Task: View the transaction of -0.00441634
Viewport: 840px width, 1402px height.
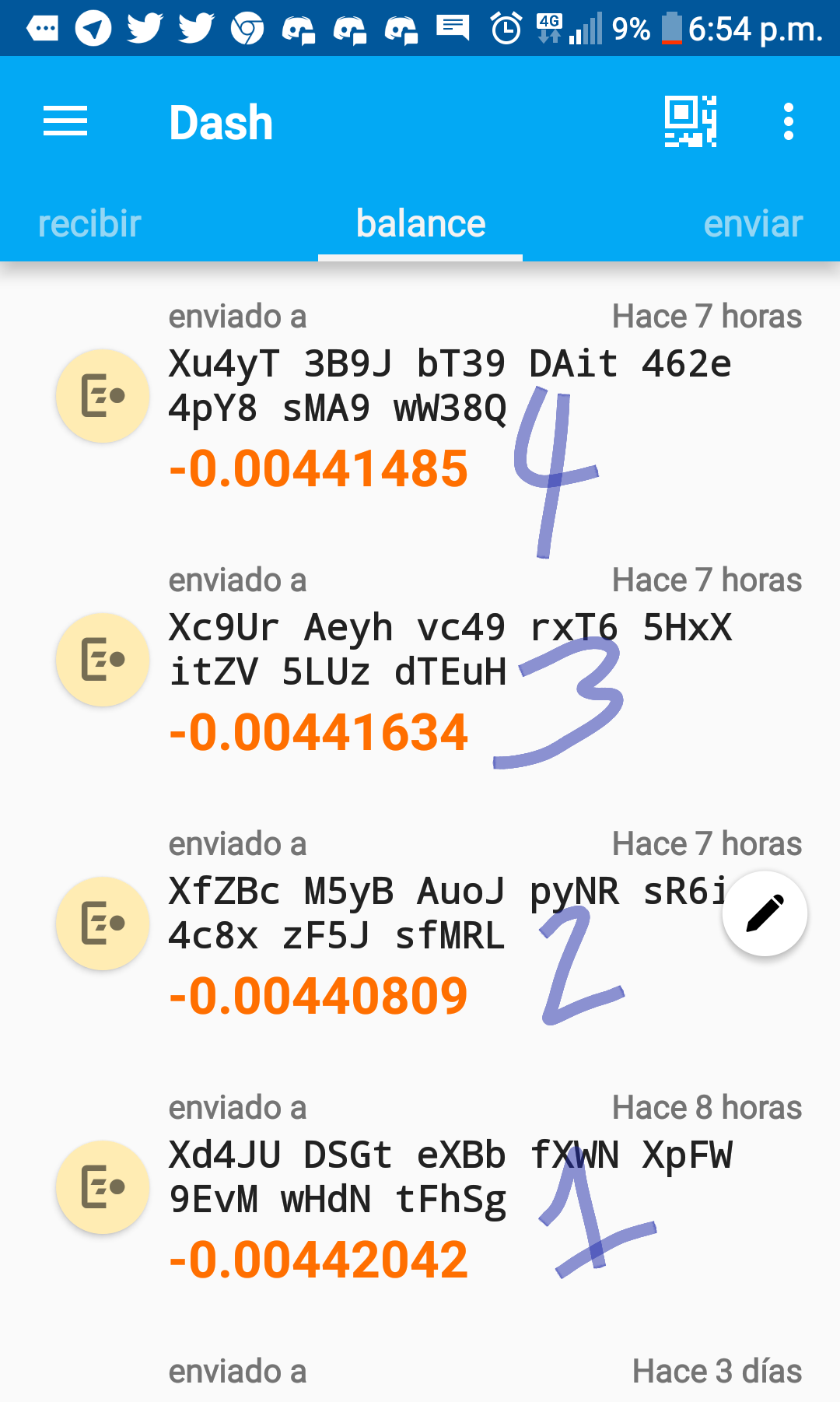Action: [x=420, y=661]
